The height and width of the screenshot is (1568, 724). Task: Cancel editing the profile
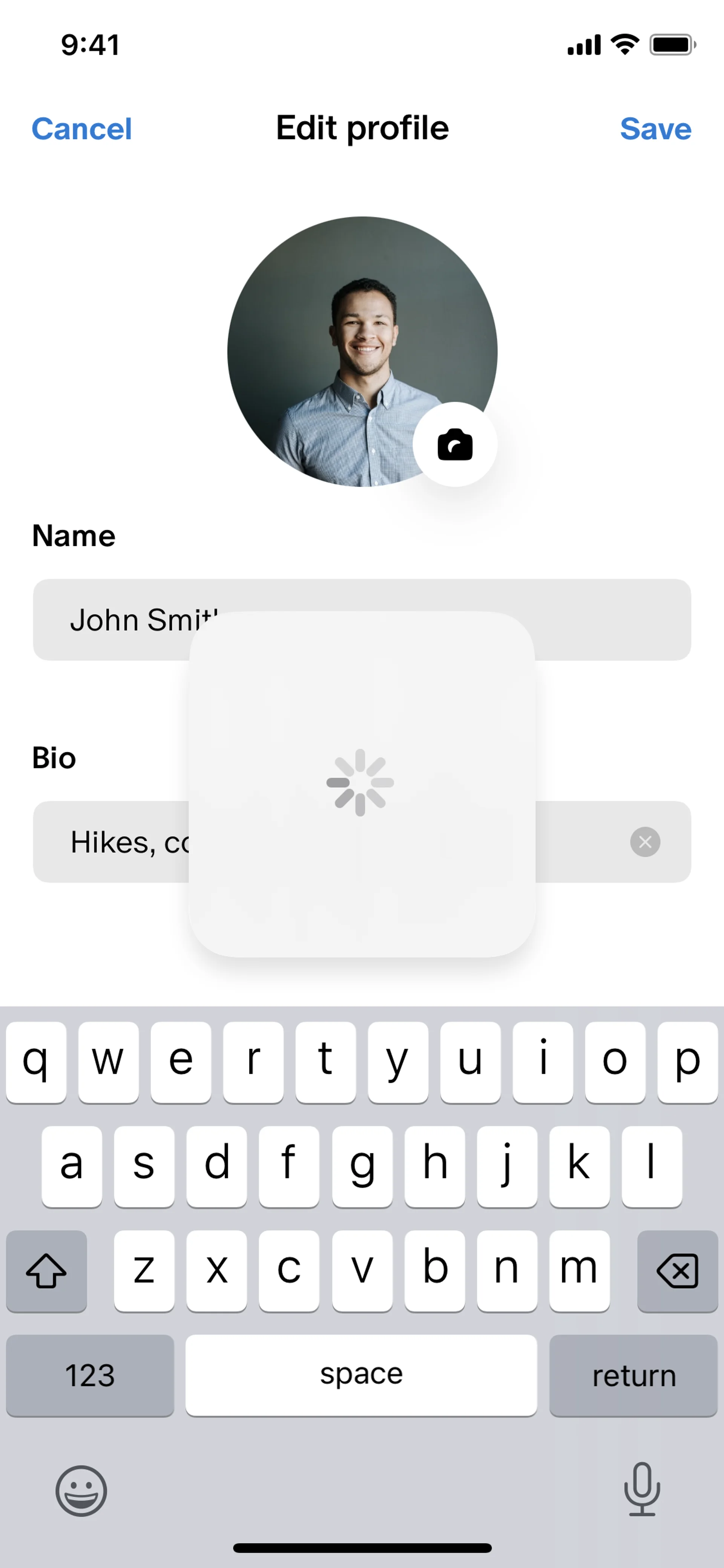tap(81, 128)
